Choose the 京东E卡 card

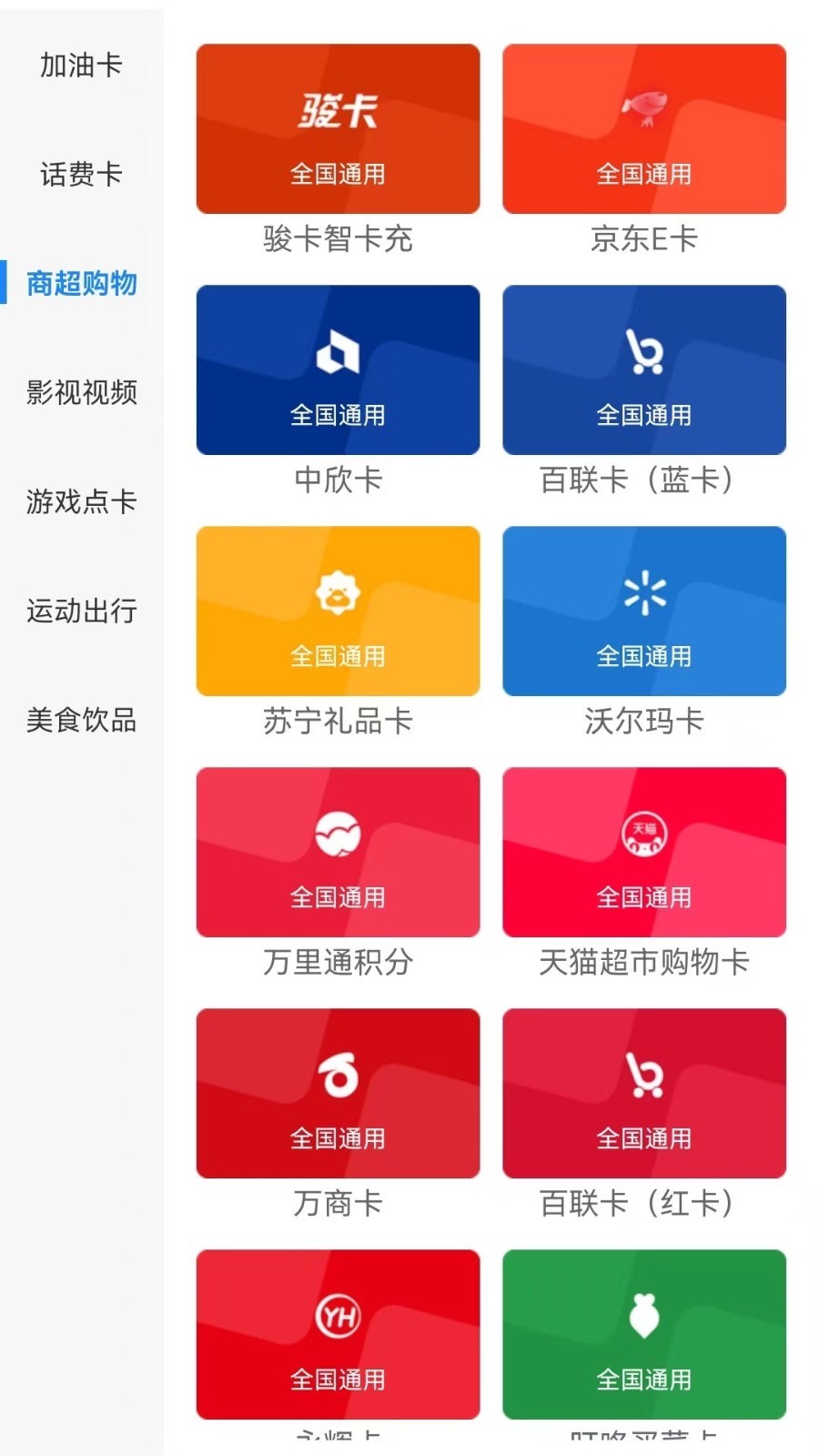point(643,129)
